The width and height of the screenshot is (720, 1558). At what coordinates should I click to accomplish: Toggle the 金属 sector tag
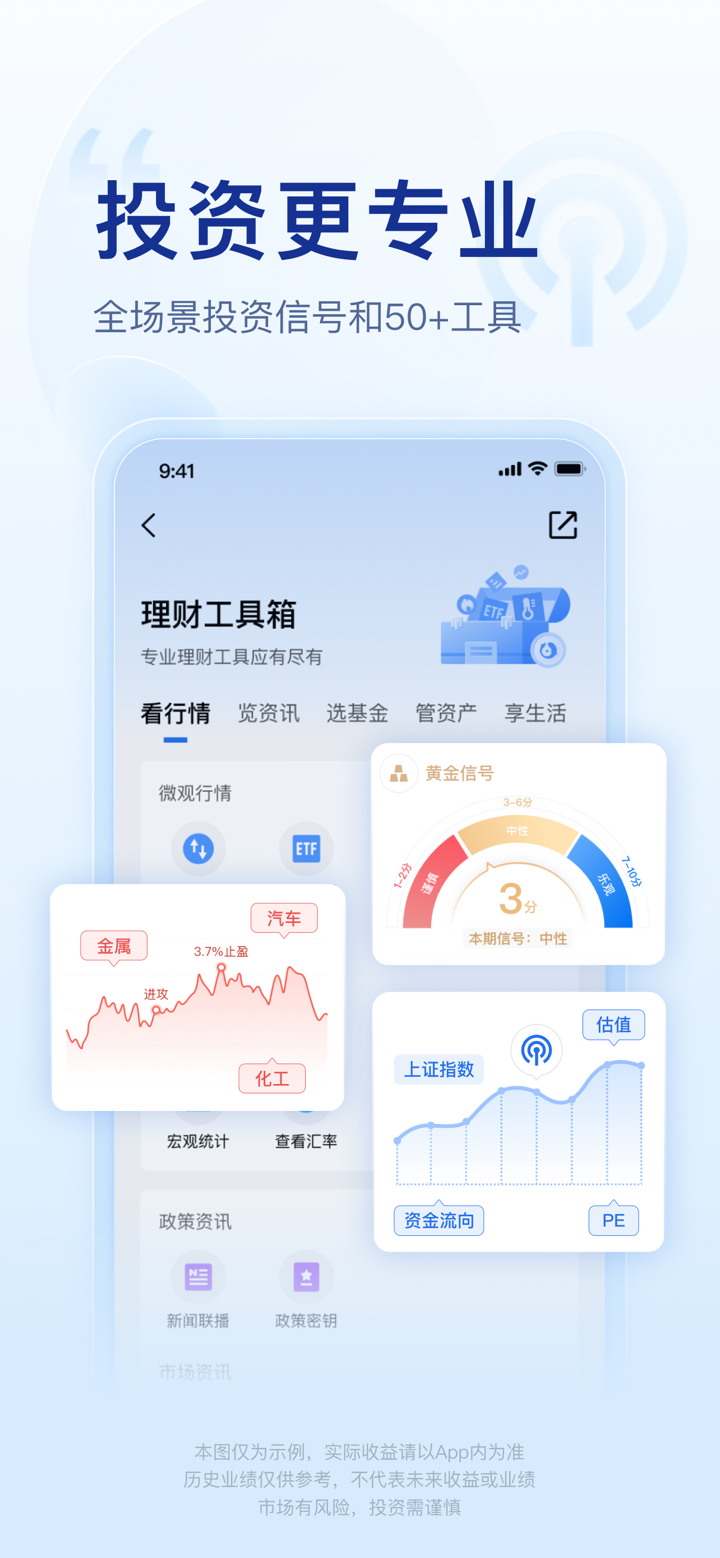113,946
